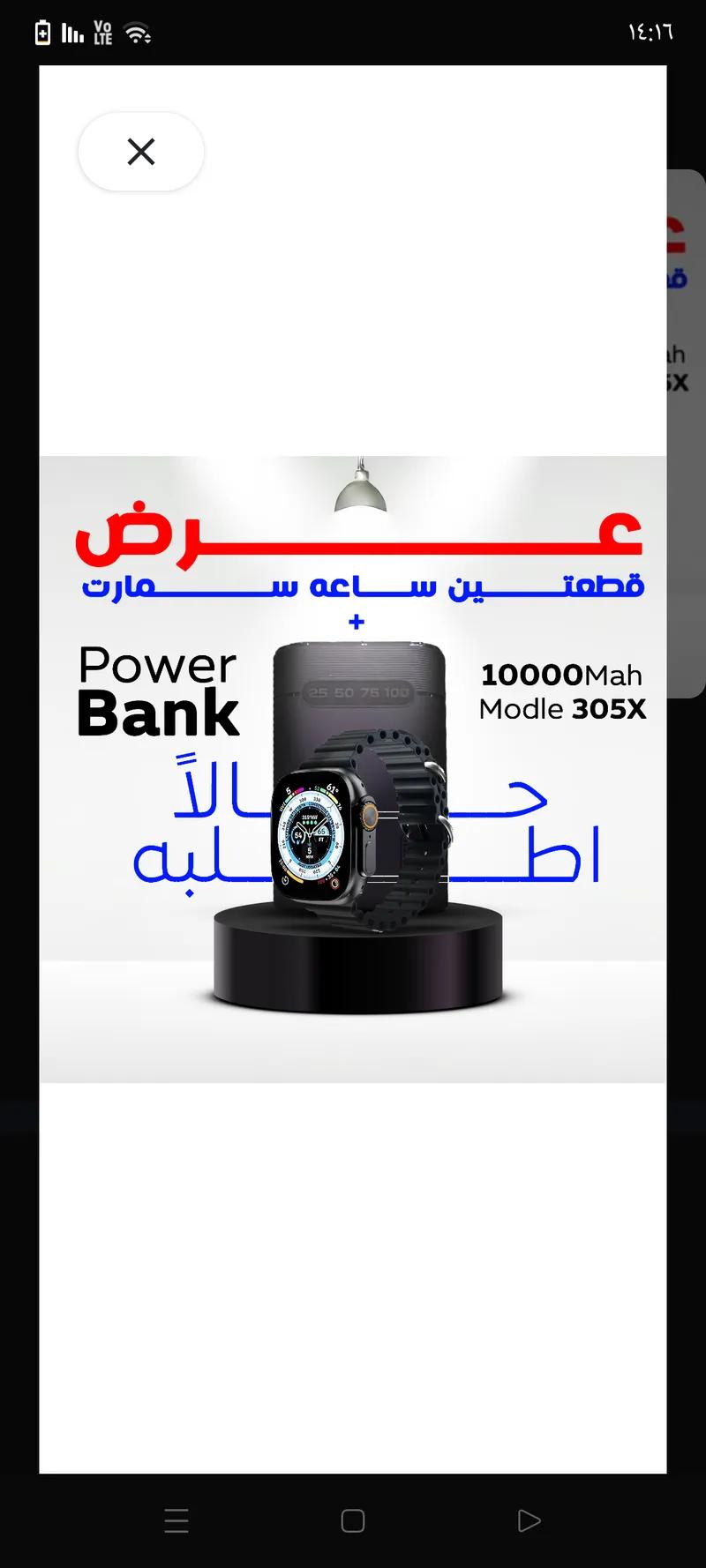Tap the battery status icon

41,34
